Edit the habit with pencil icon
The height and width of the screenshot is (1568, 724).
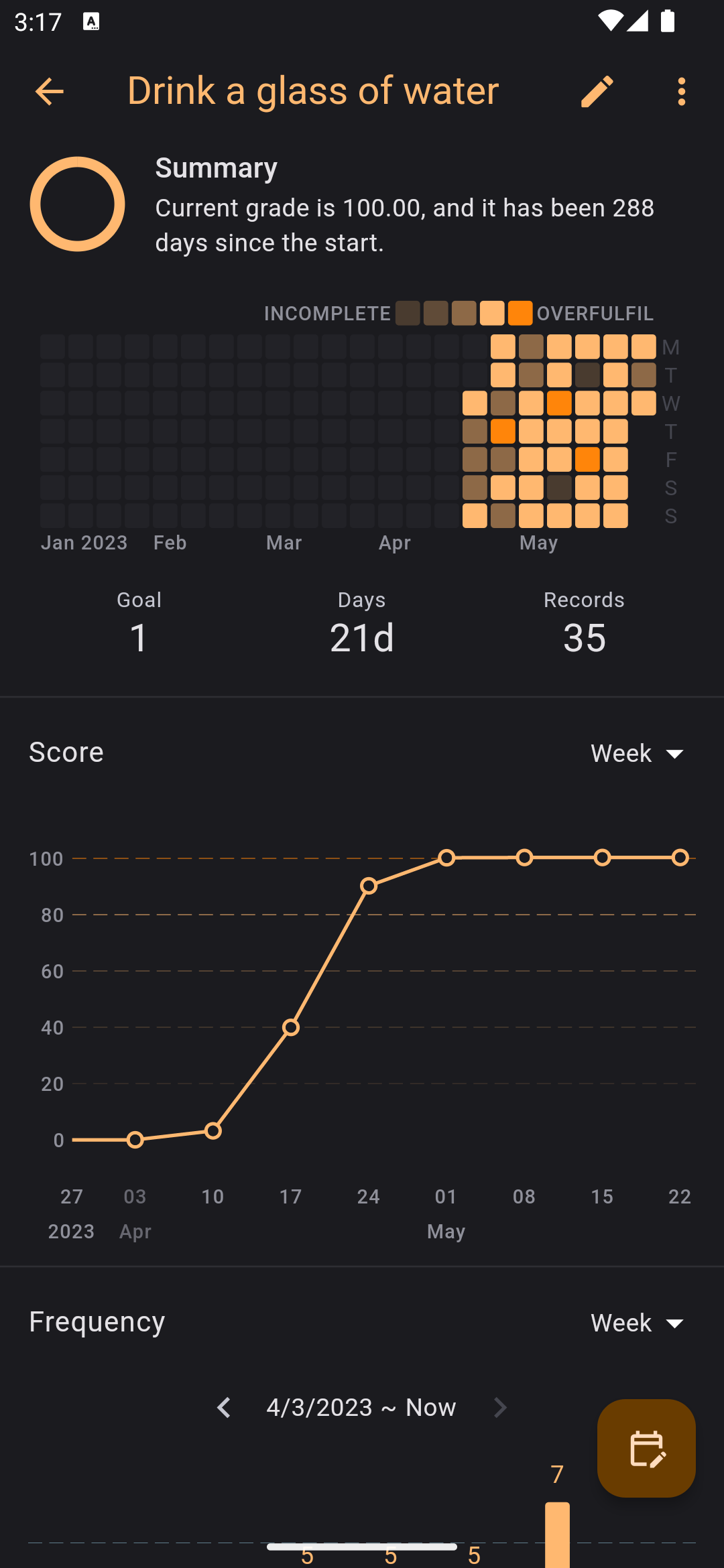click(x=597, y=92)
